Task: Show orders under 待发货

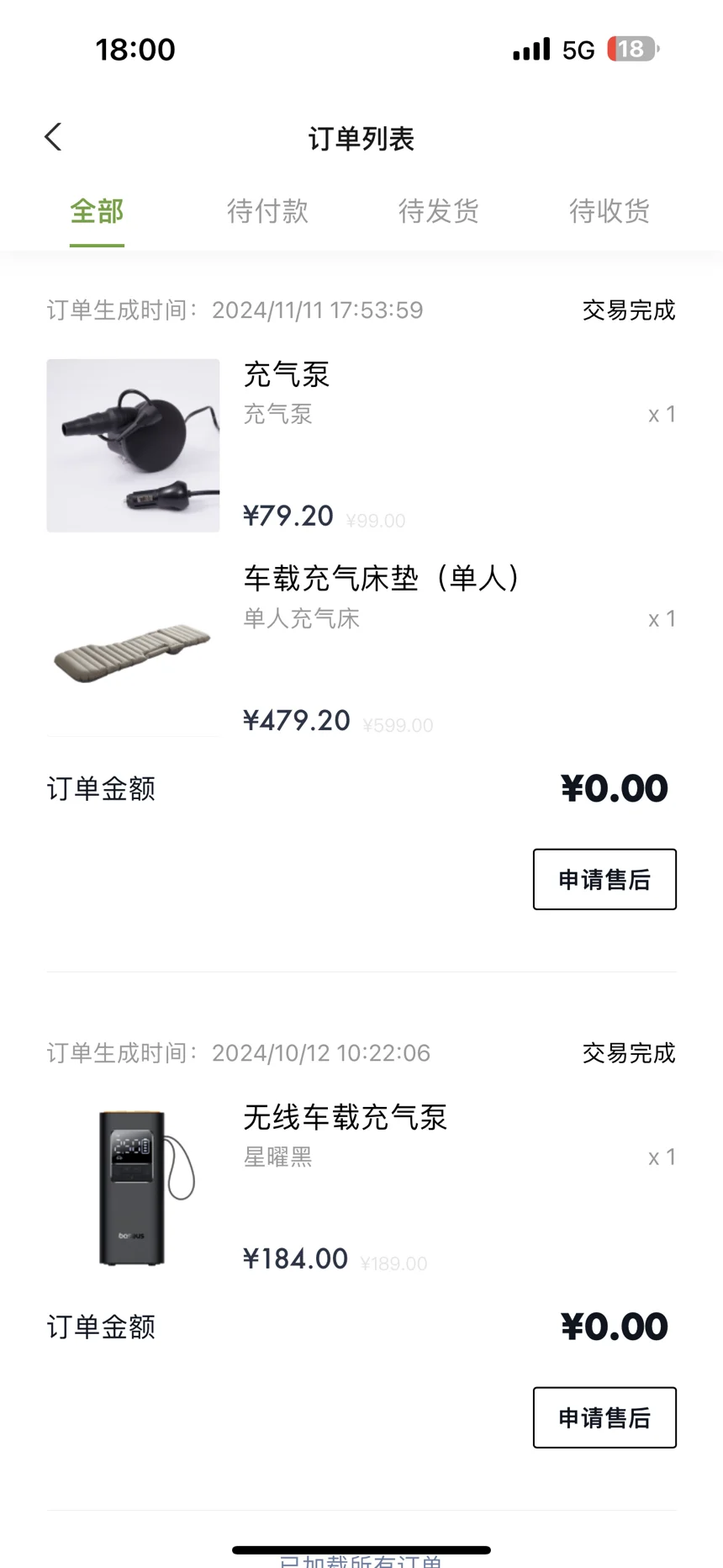Action: click(x=438, y=211)
